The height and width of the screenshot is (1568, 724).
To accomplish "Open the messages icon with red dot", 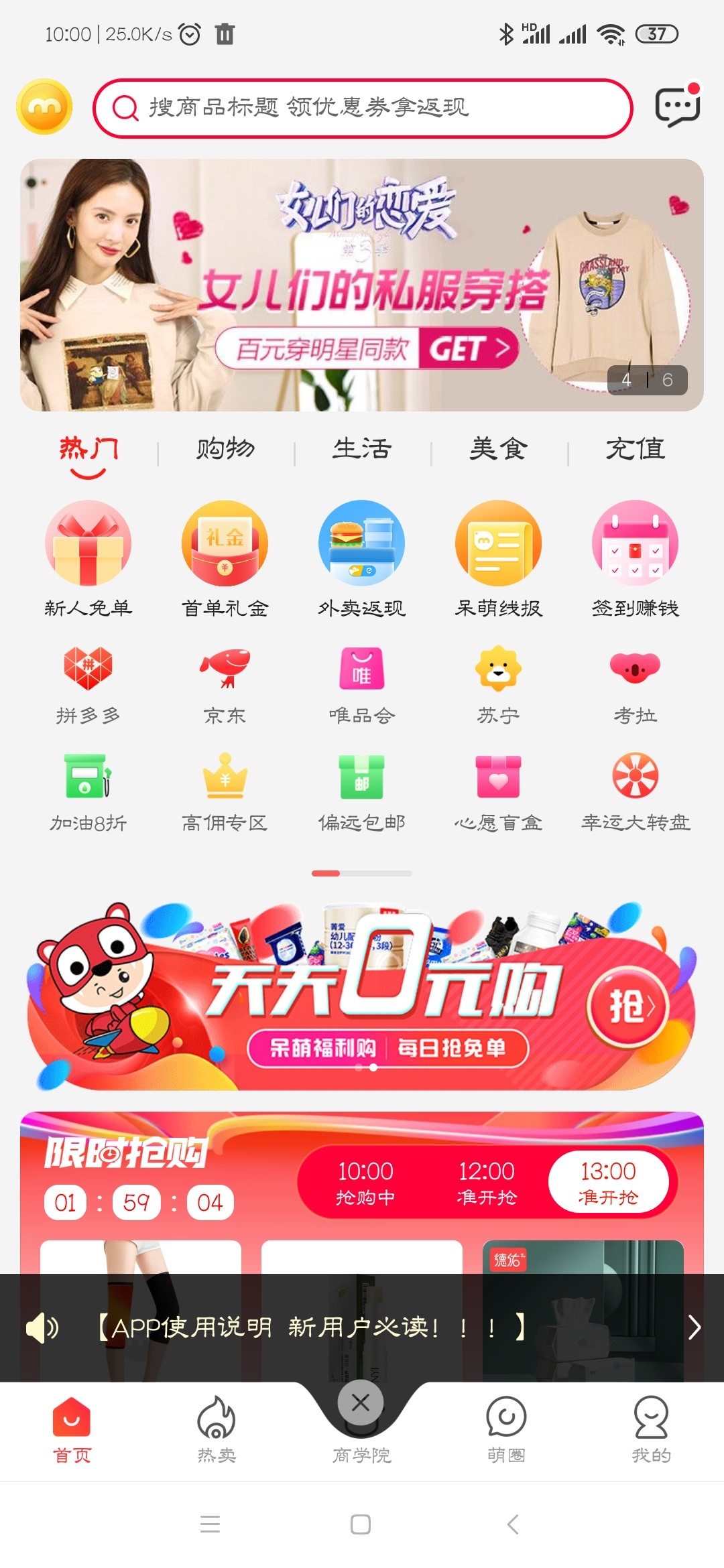I will tap(678, 107).
